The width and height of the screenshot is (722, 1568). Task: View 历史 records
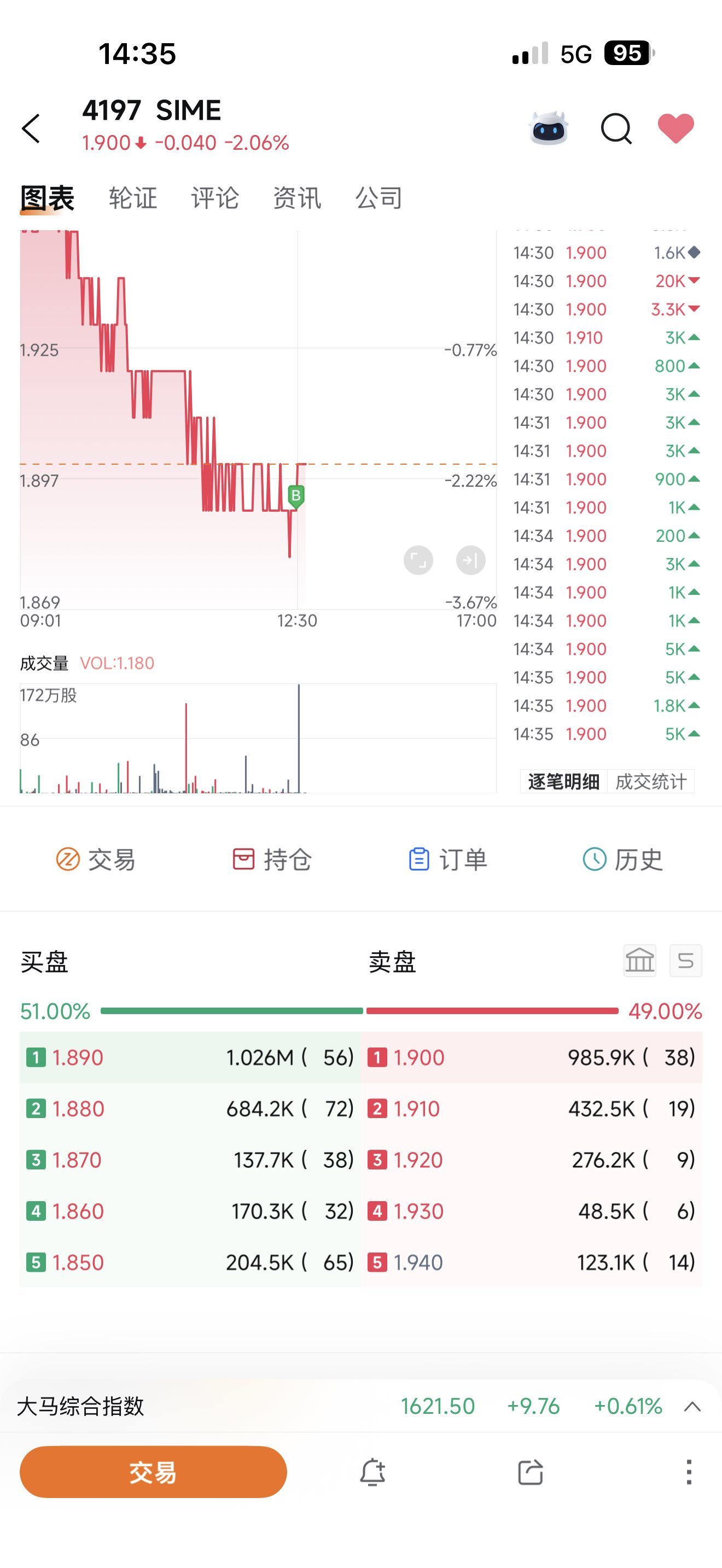tap(623, 859)
